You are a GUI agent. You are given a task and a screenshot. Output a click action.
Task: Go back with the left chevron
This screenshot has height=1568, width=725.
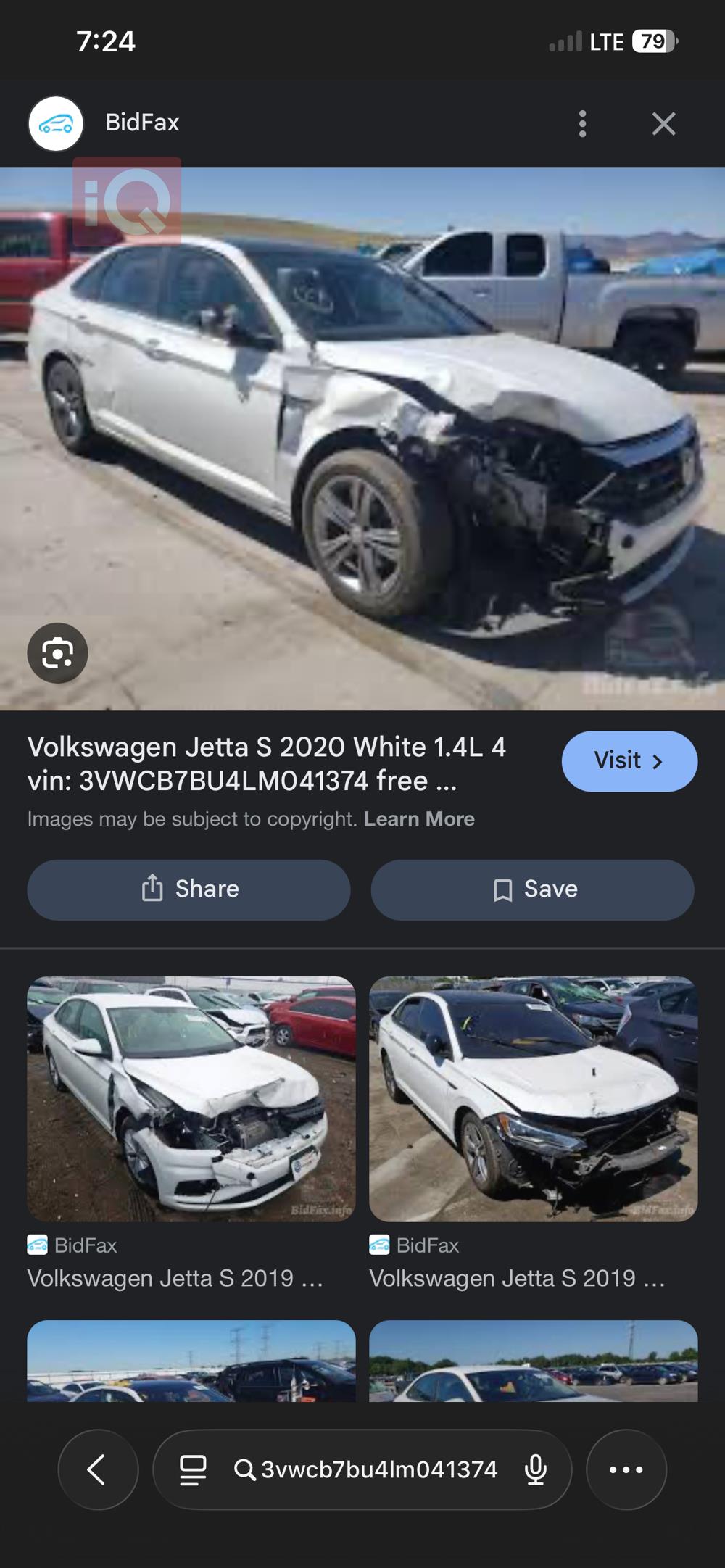[98, 1469]
